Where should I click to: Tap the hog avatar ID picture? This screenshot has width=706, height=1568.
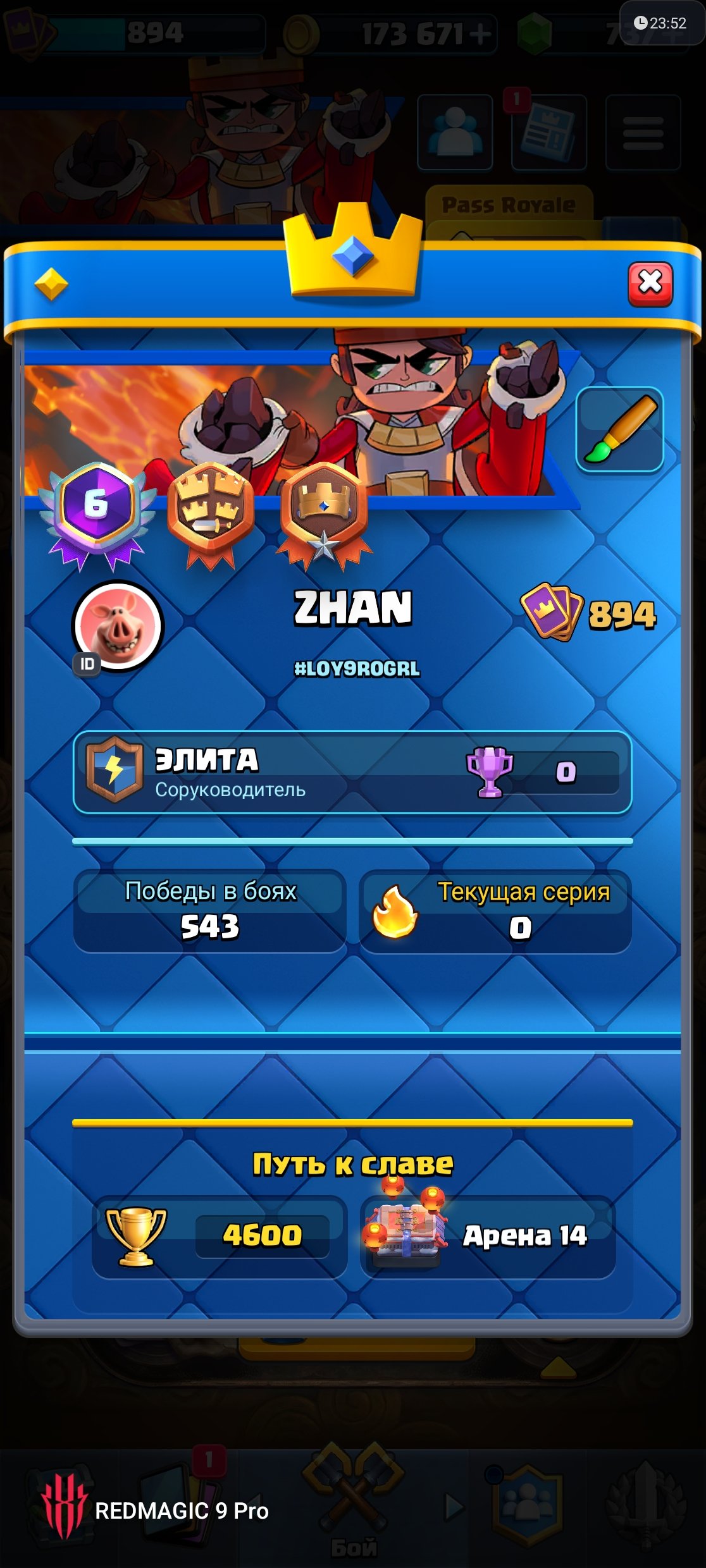(118, 626)
